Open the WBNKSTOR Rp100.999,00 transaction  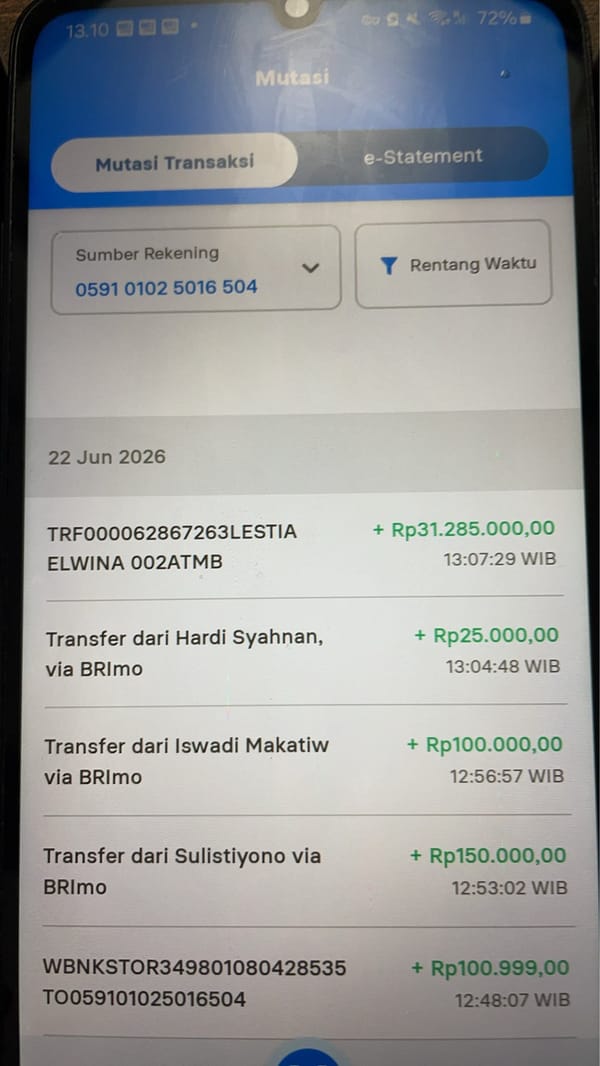coord(306,982)
